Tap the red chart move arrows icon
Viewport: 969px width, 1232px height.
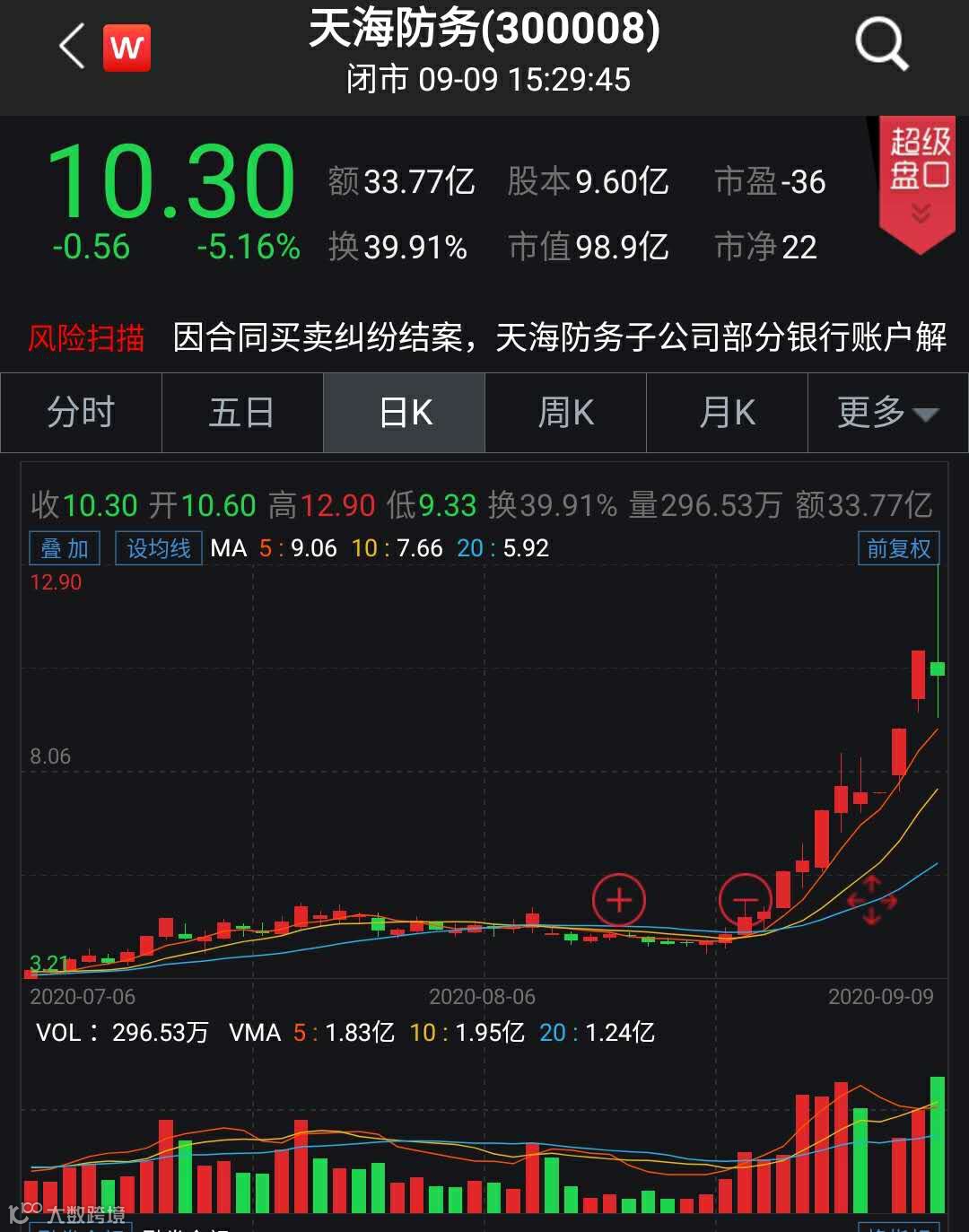[871, 900]
